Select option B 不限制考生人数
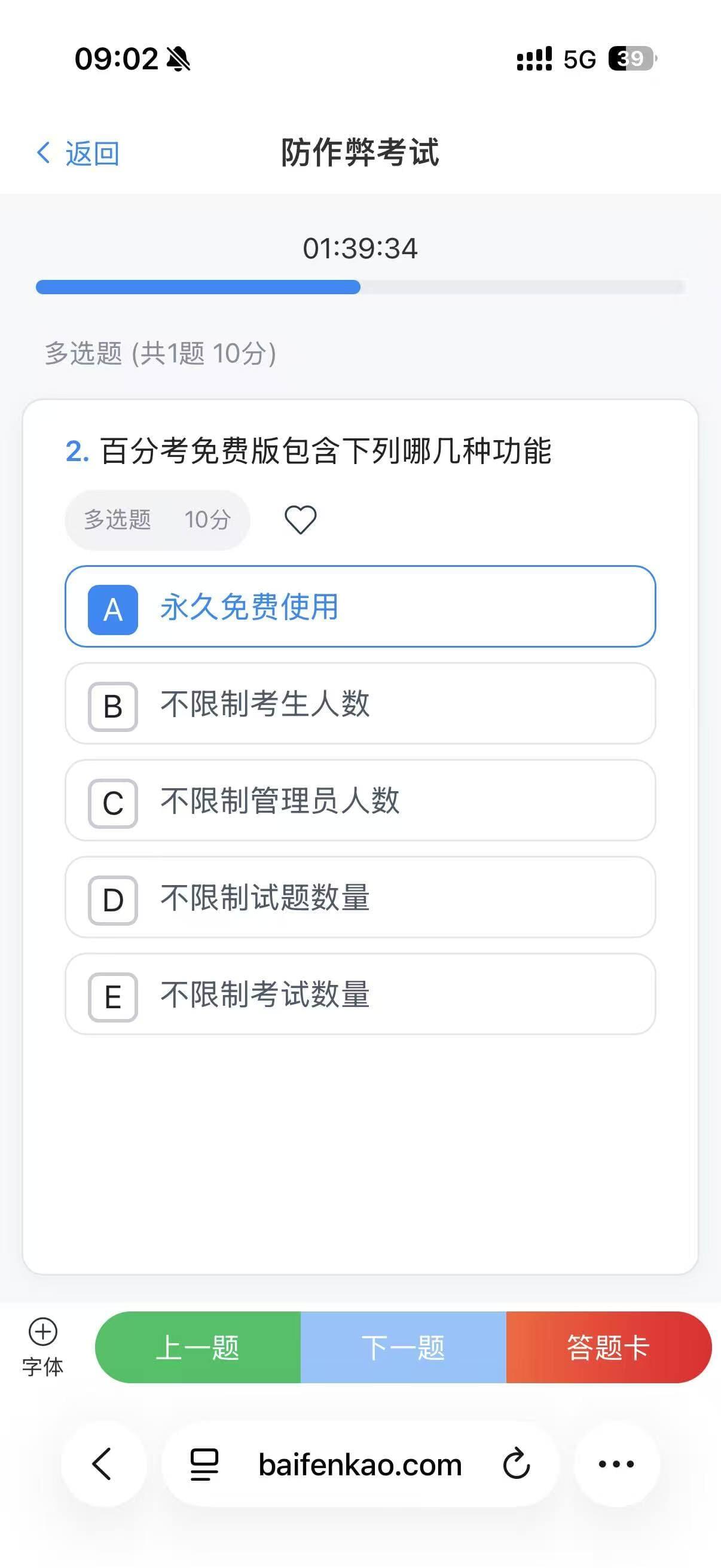This screenshot has height=1568, width=721. pos(360,704)
